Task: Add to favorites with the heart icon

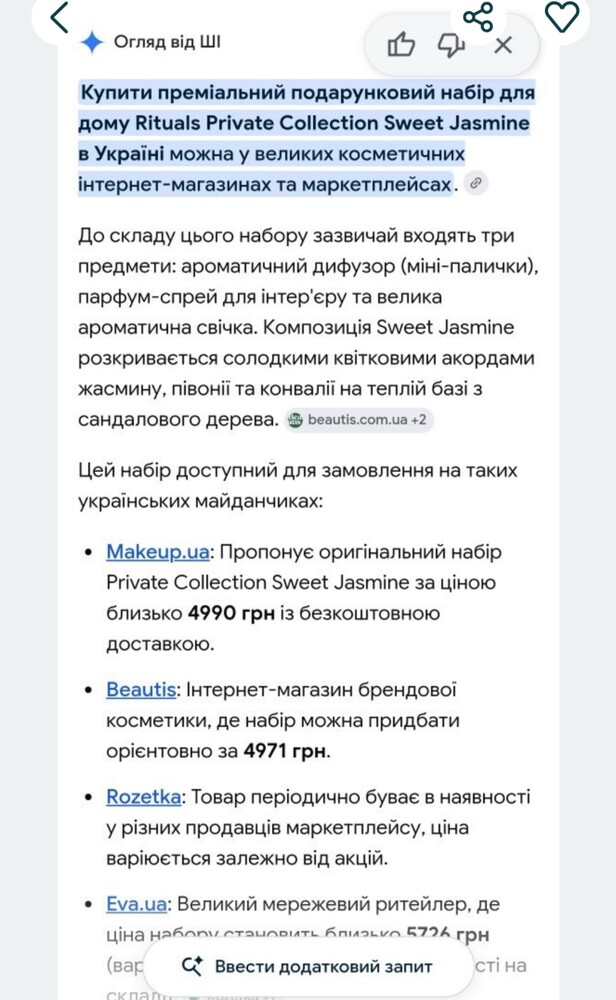Action: pos(562,16)
